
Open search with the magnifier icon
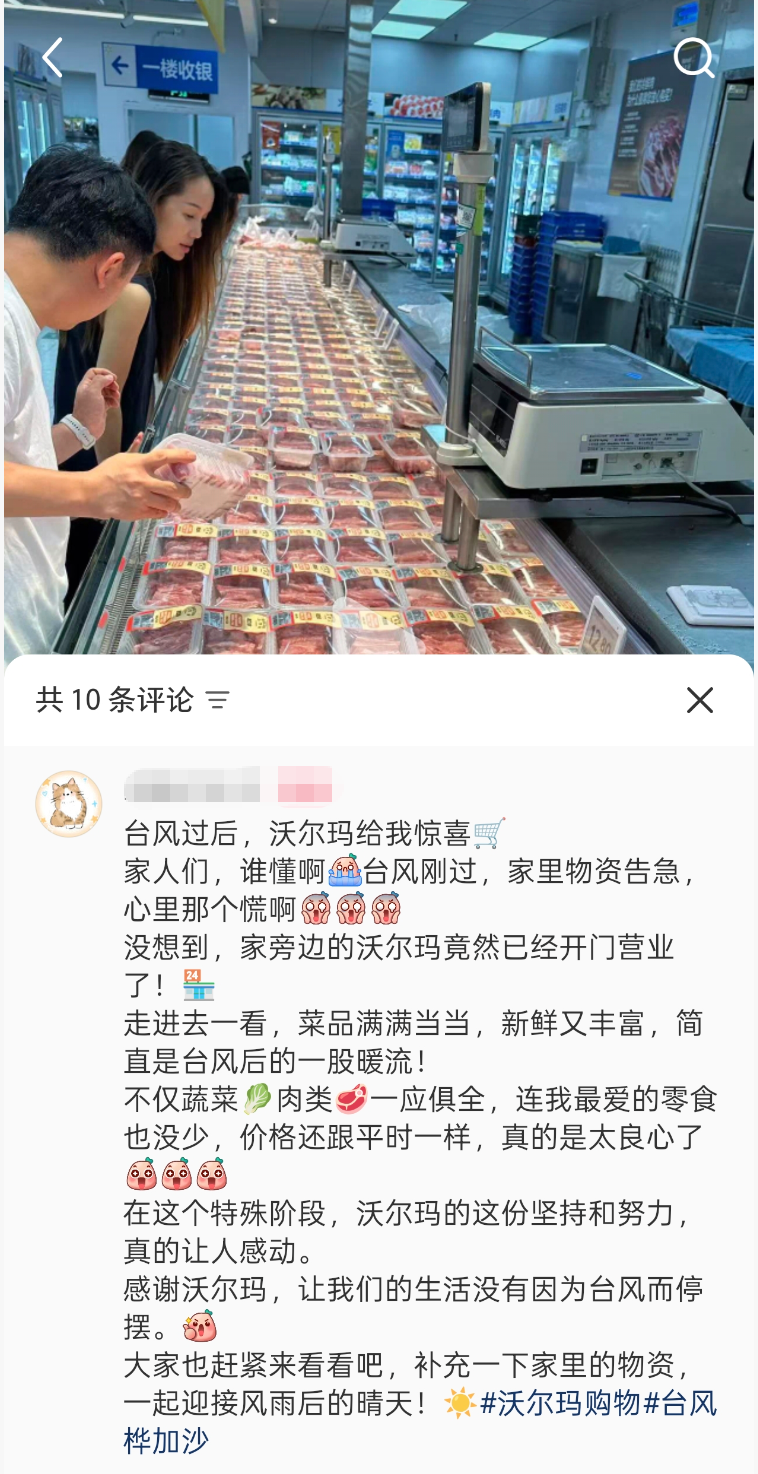coord(693,58)
